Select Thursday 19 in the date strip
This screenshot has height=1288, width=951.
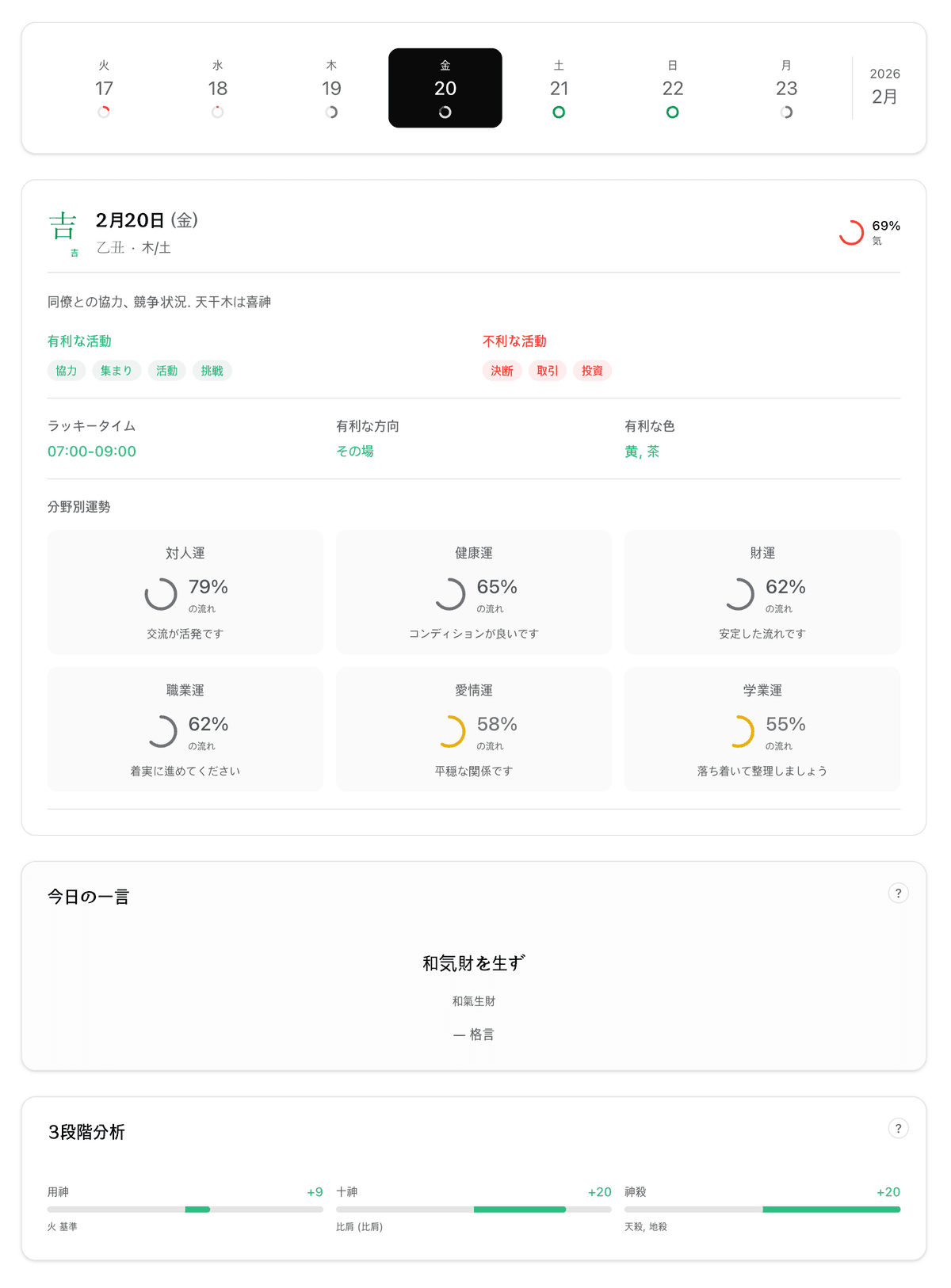tap(331, 88)
